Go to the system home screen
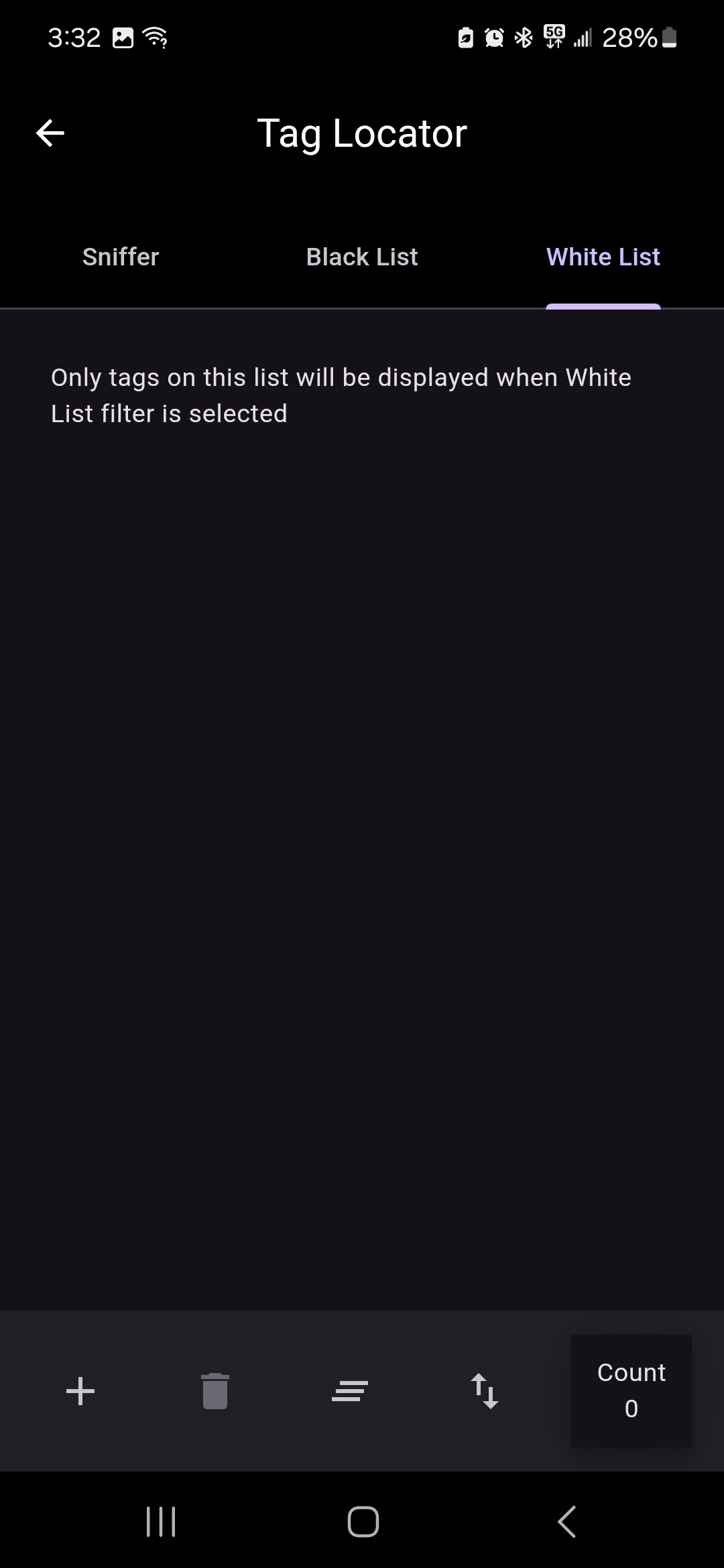This screenshot has height=1568, width=724. 363,1521
